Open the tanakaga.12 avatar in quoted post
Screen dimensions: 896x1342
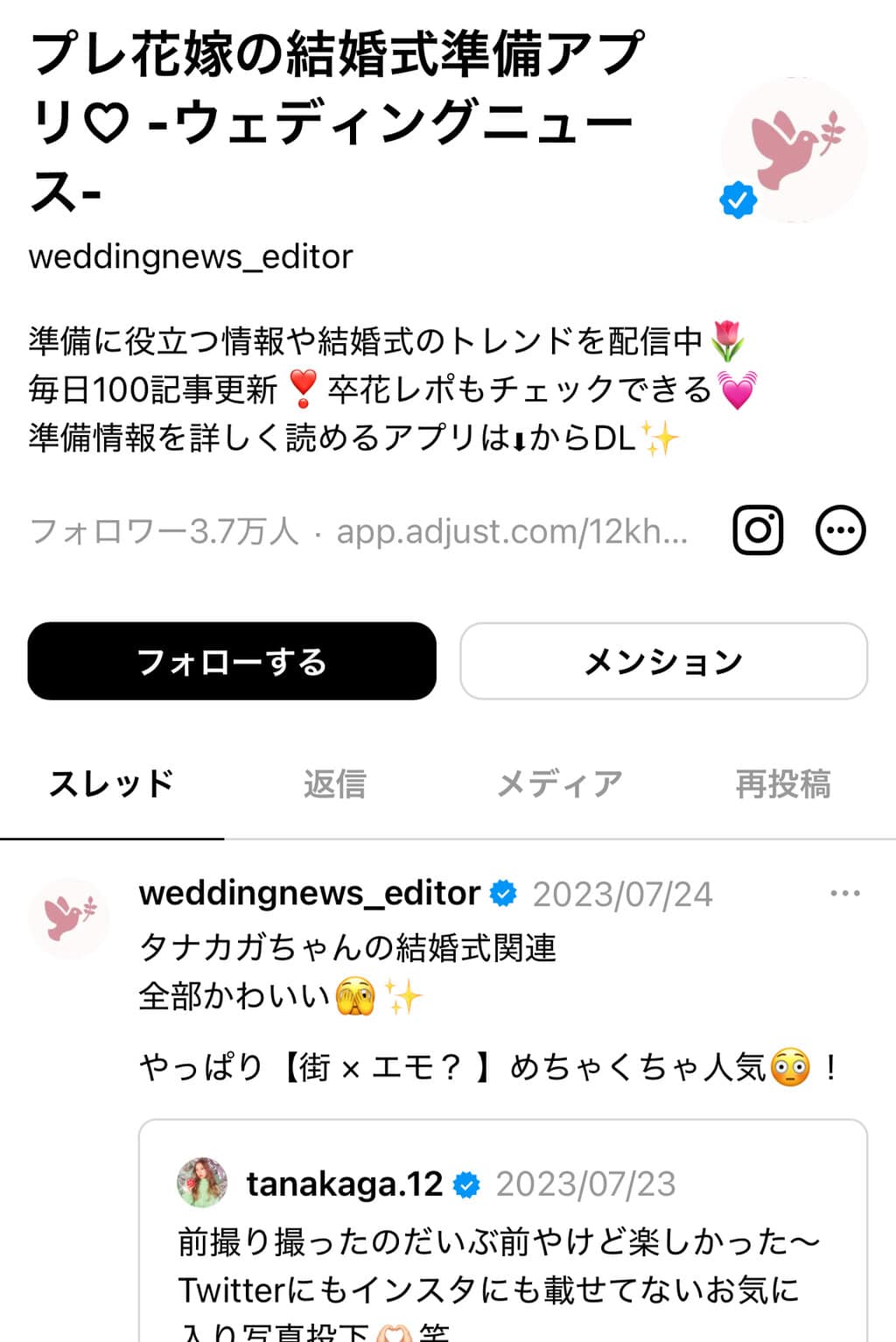point(202,1183)
